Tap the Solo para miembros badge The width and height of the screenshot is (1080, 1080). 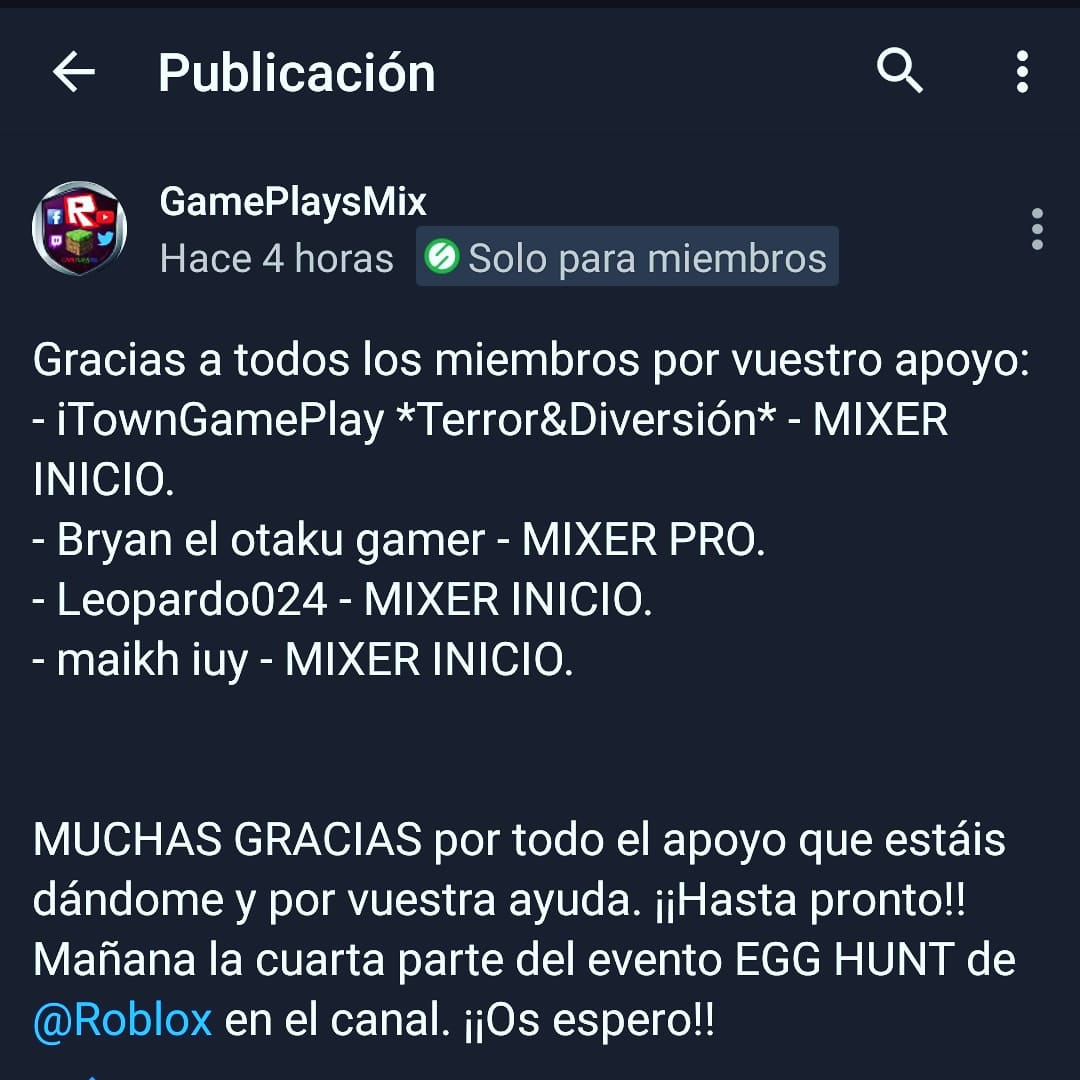[627, 256]
